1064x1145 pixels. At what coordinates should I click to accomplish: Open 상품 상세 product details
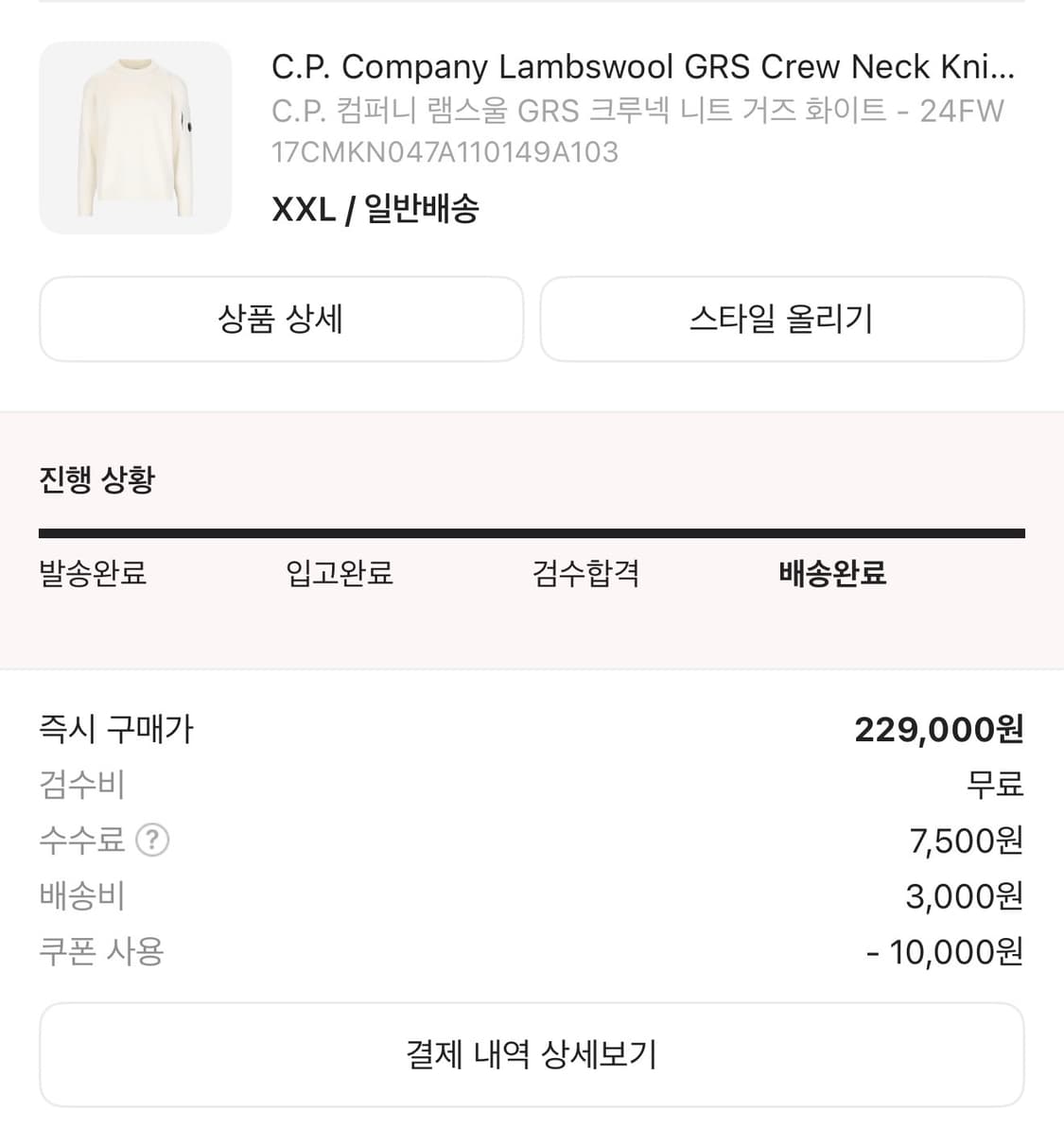point(281,320)
